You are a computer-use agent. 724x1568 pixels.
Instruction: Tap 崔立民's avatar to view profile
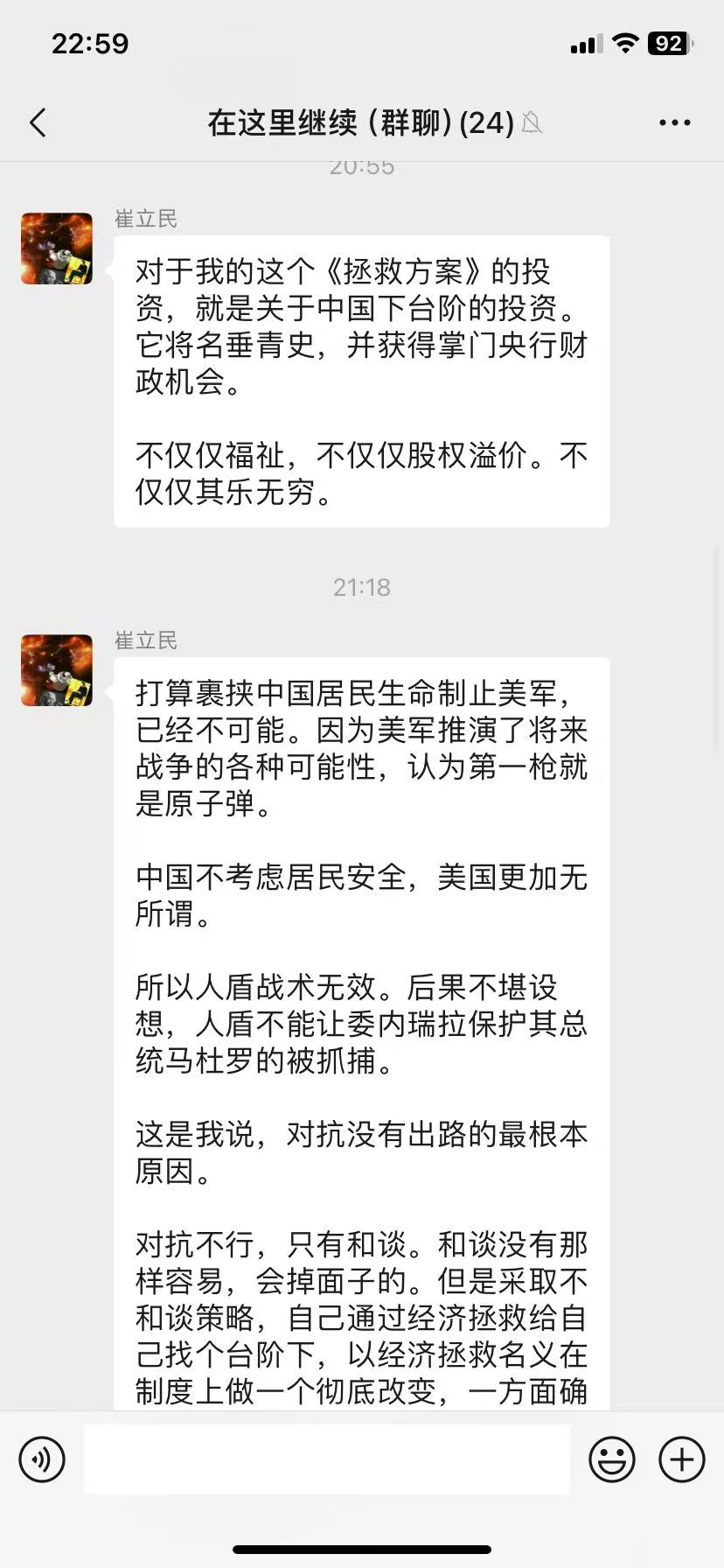click(56, 248)
